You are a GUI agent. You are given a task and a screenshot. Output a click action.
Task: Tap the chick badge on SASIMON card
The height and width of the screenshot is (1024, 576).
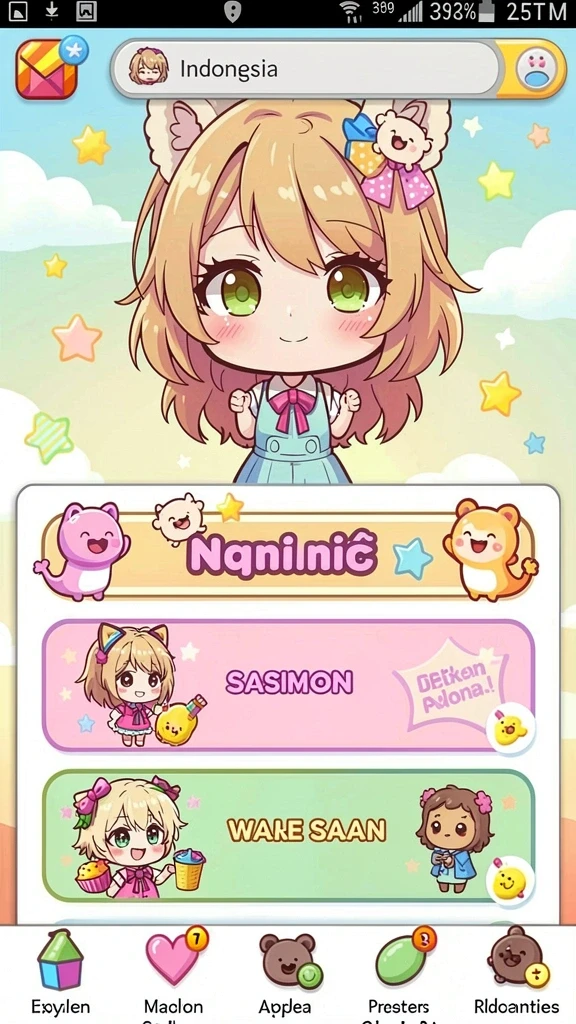(x=511, y=729)
